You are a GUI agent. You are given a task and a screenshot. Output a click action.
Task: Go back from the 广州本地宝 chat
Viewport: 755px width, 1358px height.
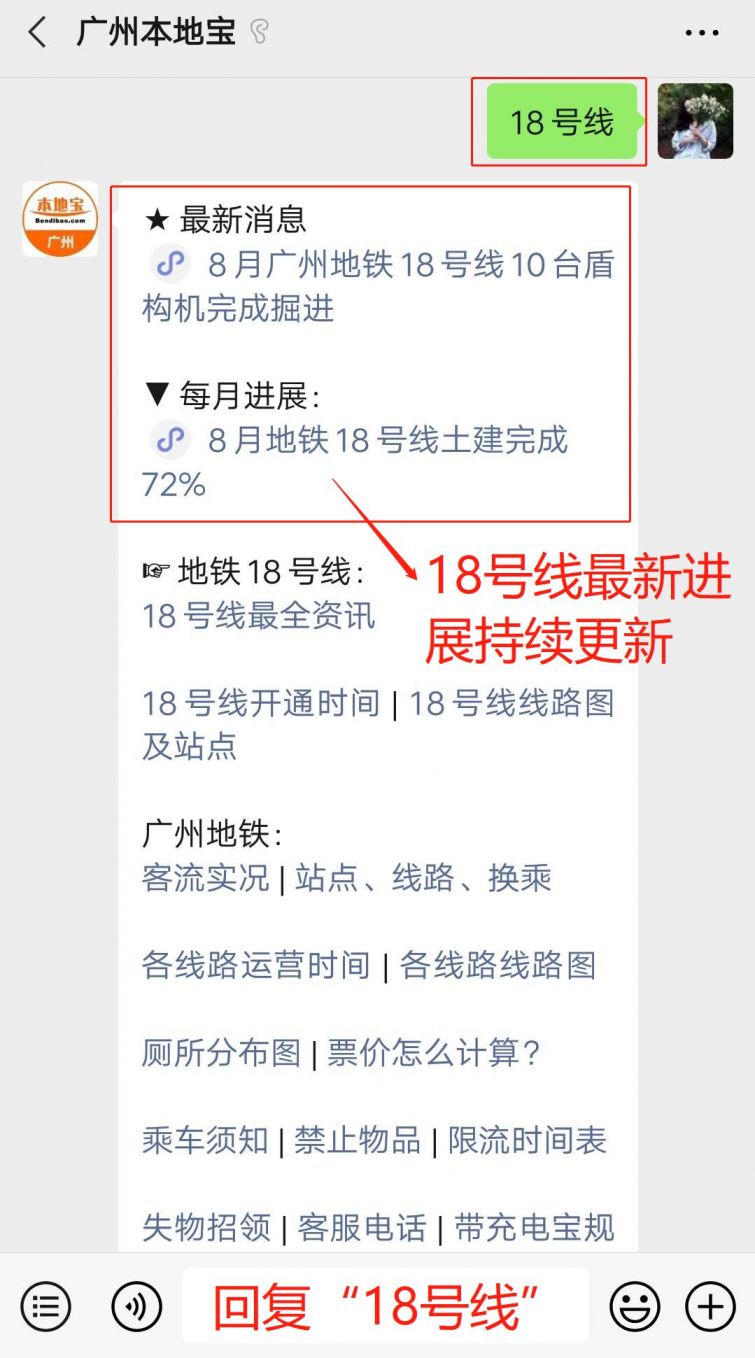(37, 32)
